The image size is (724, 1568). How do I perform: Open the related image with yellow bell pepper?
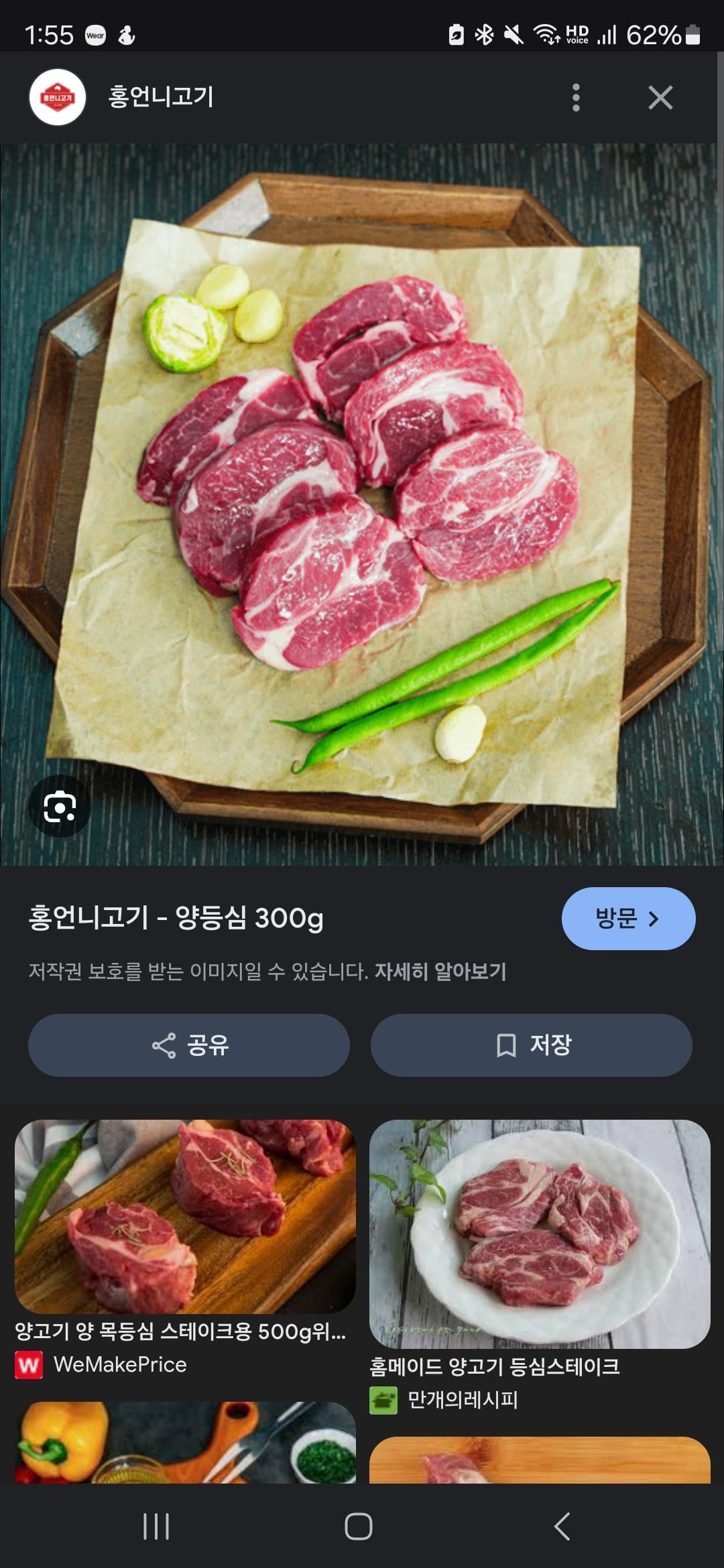[x=185, y=1442]
